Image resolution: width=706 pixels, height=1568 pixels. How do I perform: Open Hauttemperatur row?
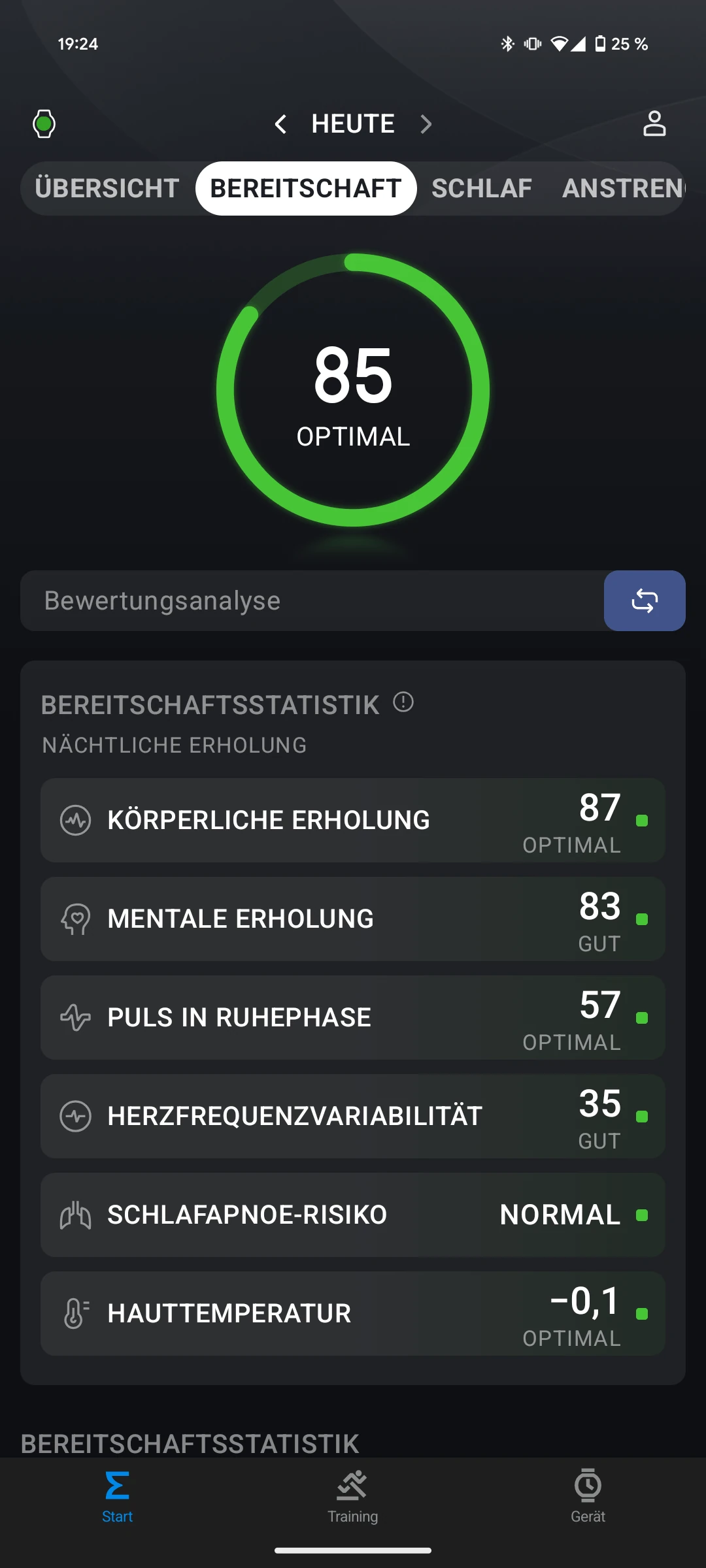[353, 1313]
